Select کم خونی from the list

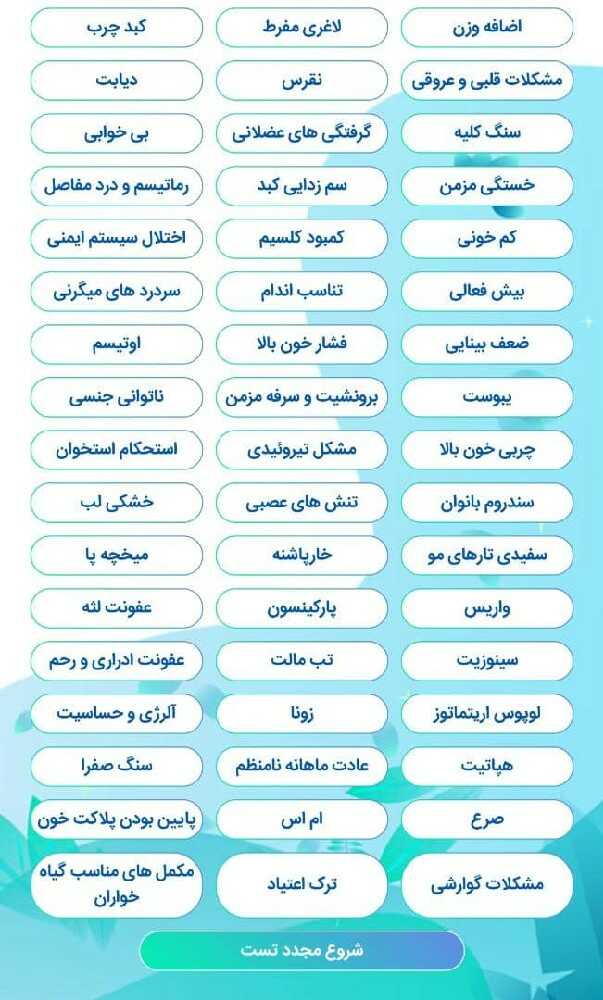(x=487, y=239)
